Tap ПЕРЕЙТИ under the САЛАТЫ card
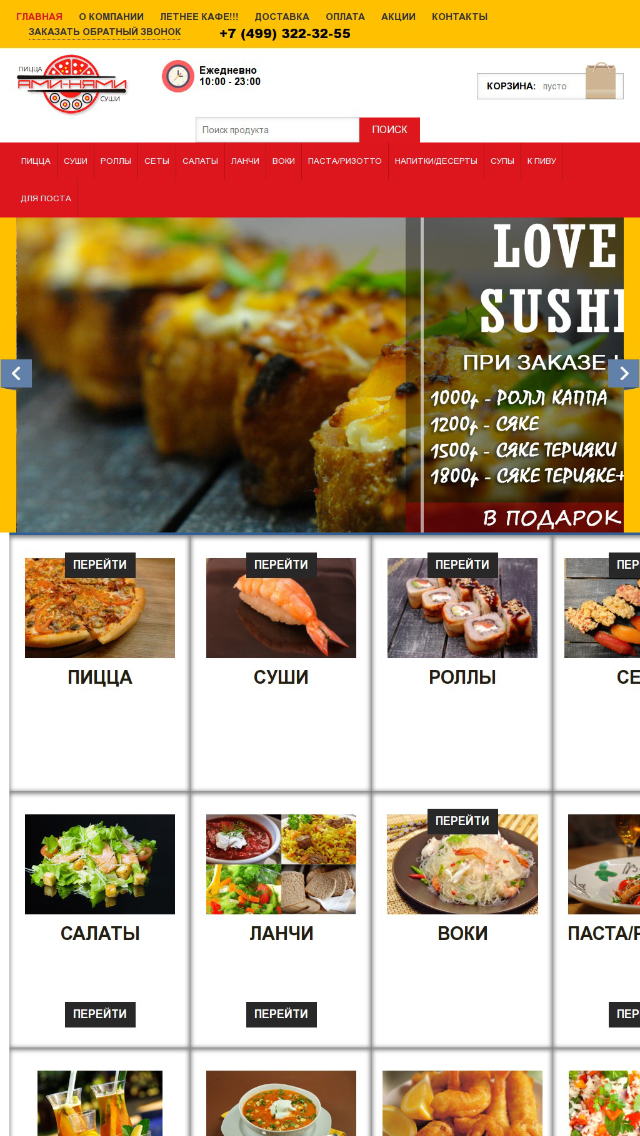 [x=100, y=1014]
